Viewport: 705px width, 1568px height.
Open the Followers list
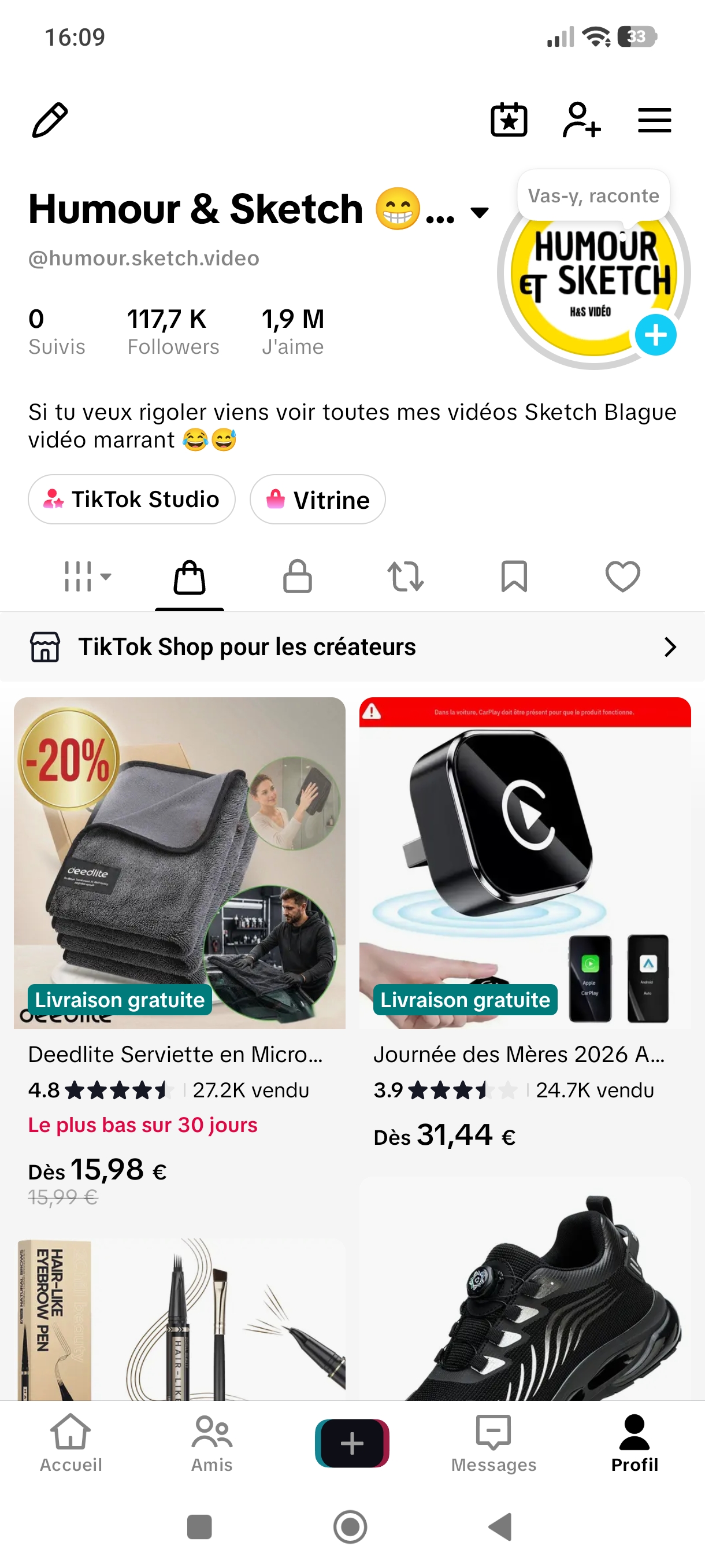(x=173, y=332)
